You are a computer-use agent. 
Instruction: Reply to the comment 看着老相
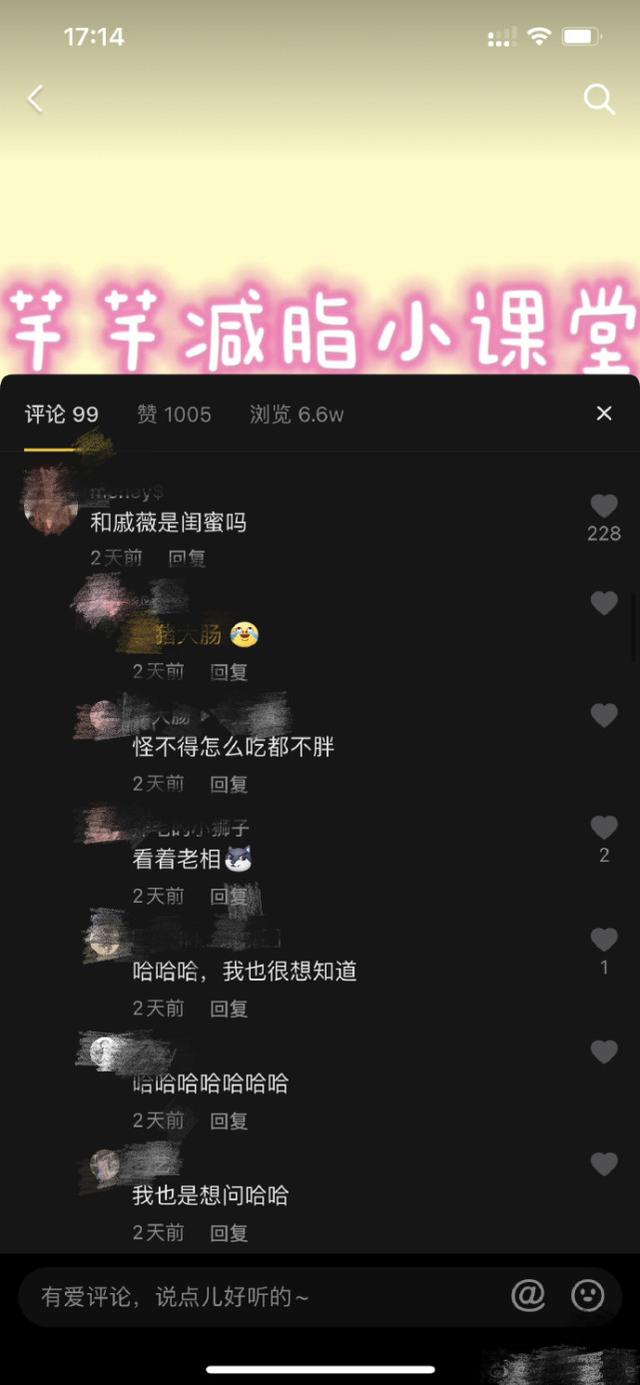(229, 896)
